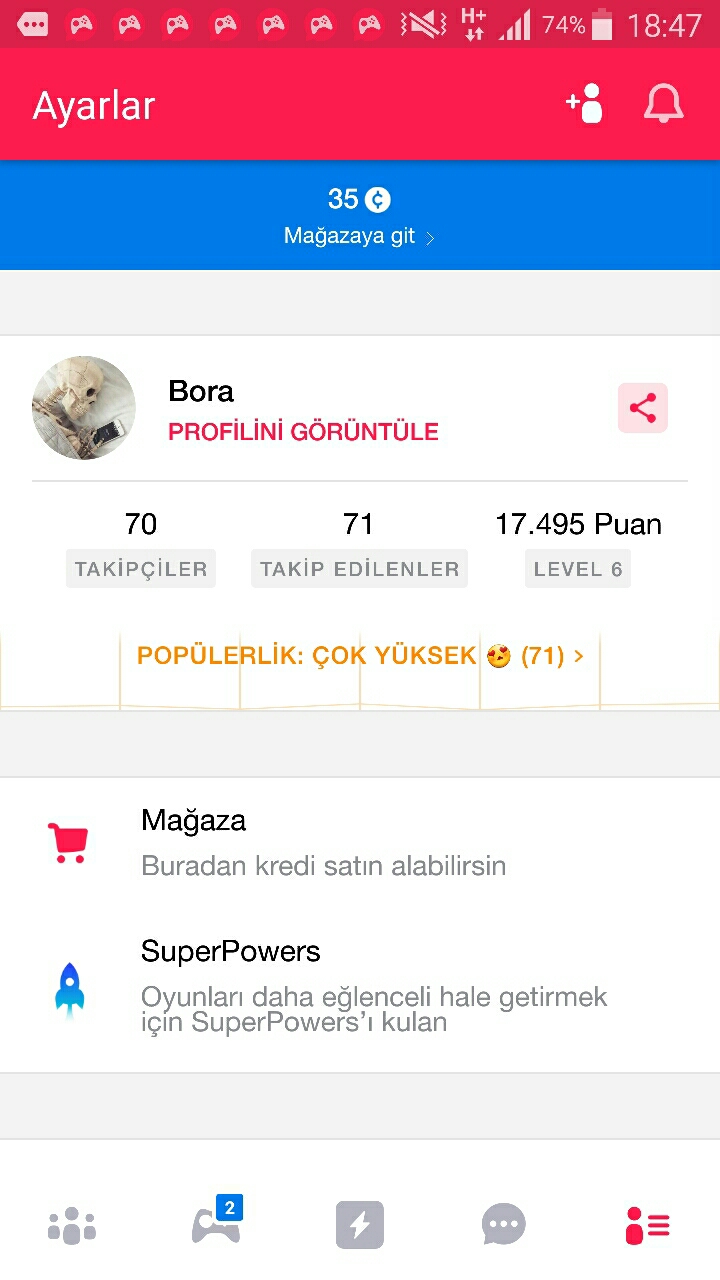Image resolution: width=720 pixels, height=1280 pixels.
Task: Open the Mağaza row
Action: coord(360,842)
